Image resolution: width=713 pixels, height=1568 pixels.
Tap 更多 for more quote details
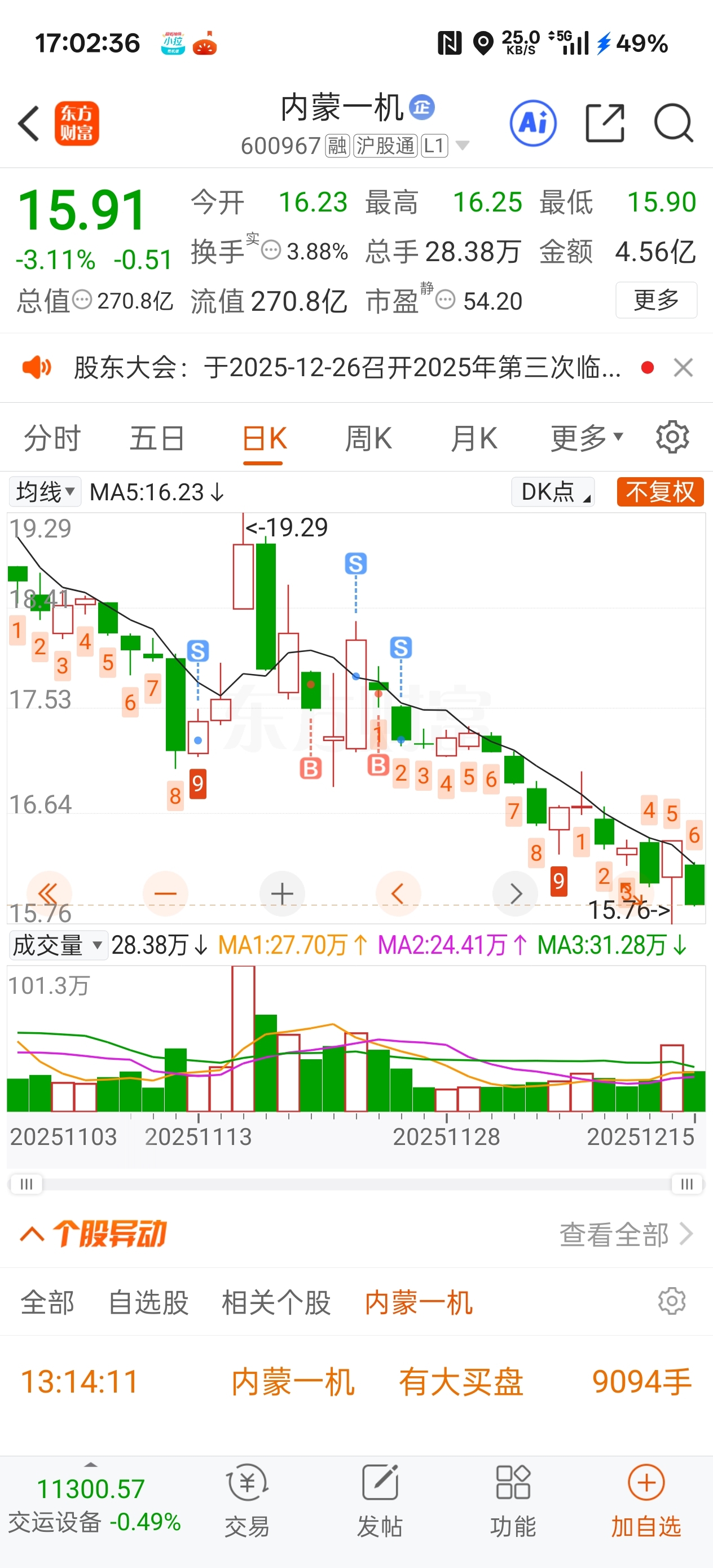click(656, 300)
